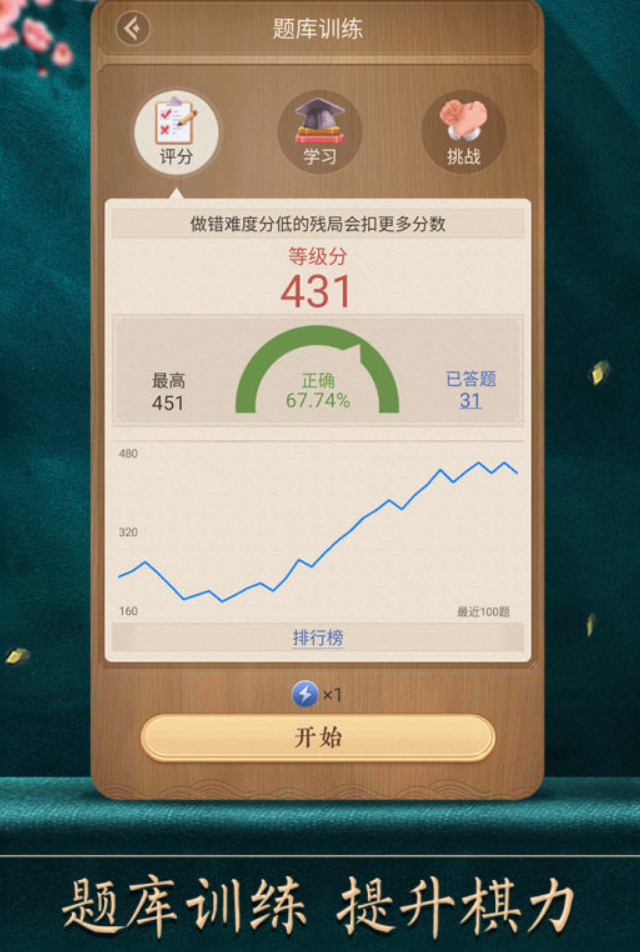Screen dimensions: 640x952
Task: Tap the 开始 button to start training
Action: [x=318, y=738]
